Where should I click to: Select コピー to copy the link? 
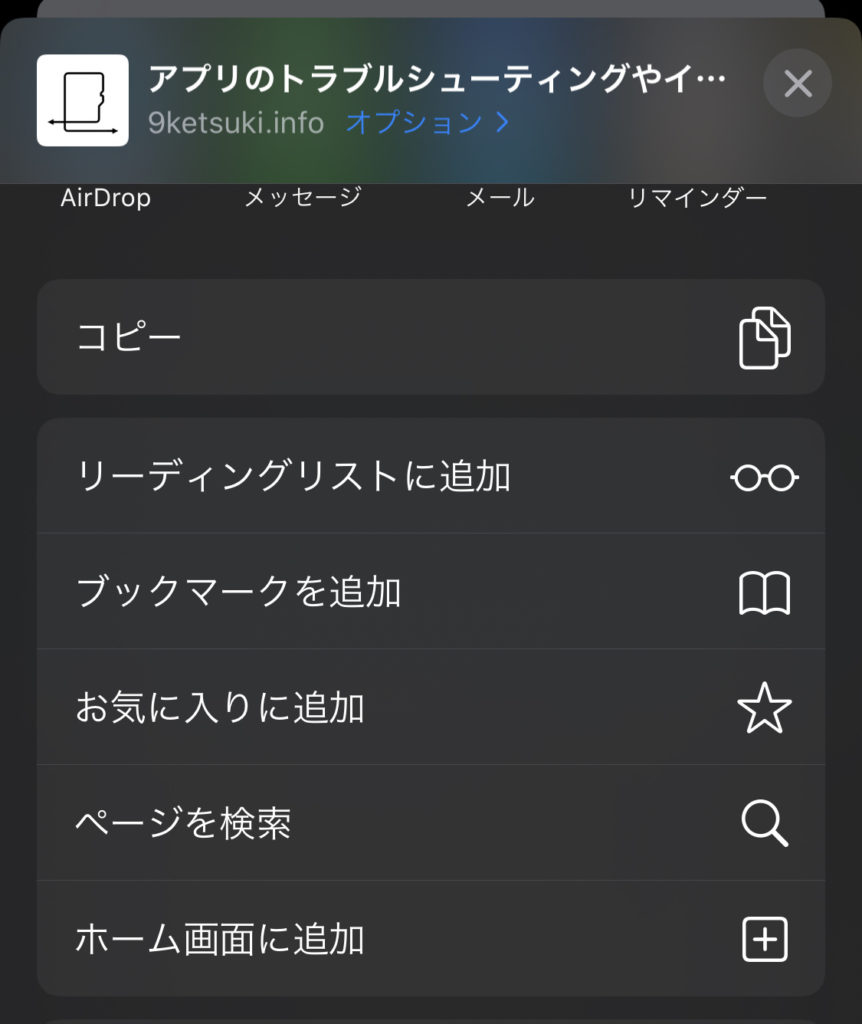point(430,337)
